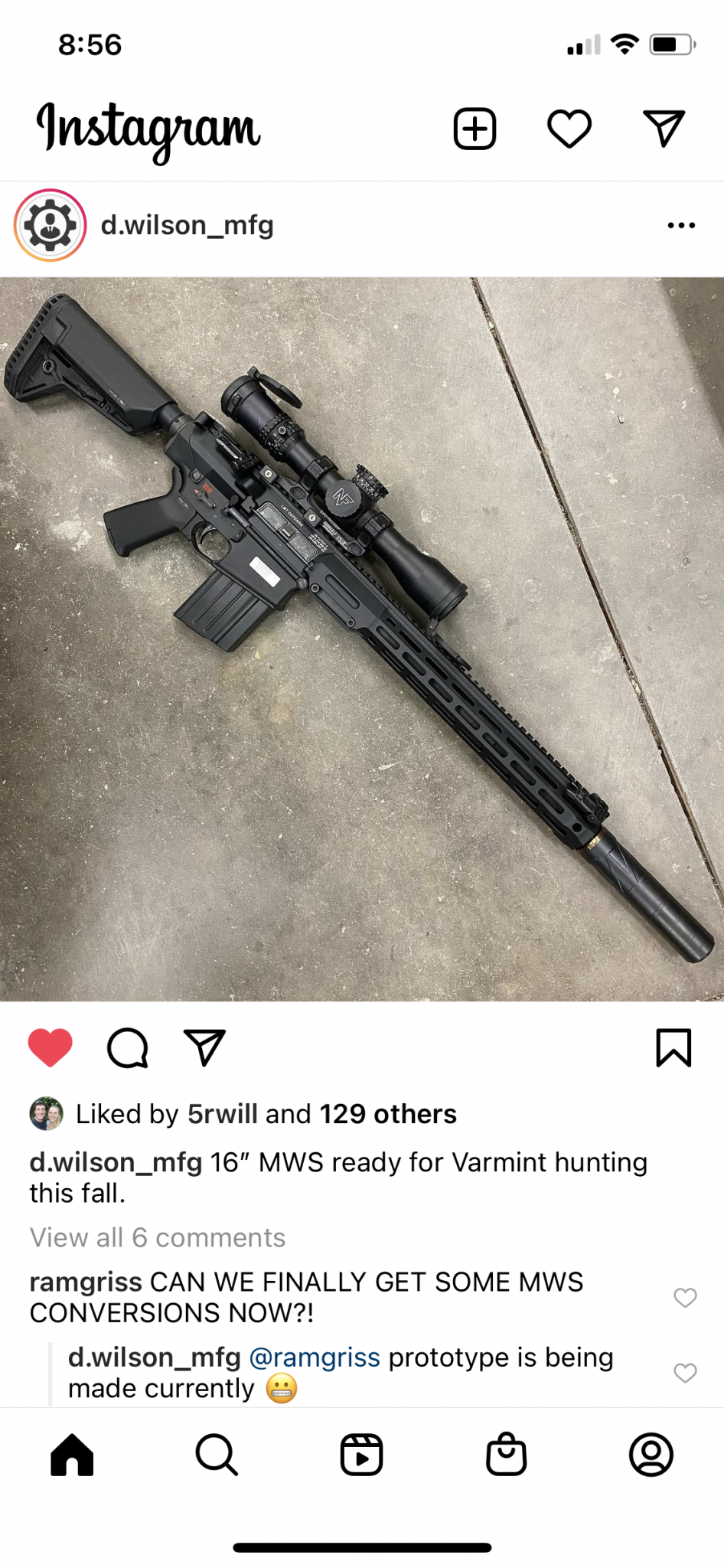Create a new post with plus icon
The image size is (724, 1568).
pyautogui.click(x=475, y=129)
